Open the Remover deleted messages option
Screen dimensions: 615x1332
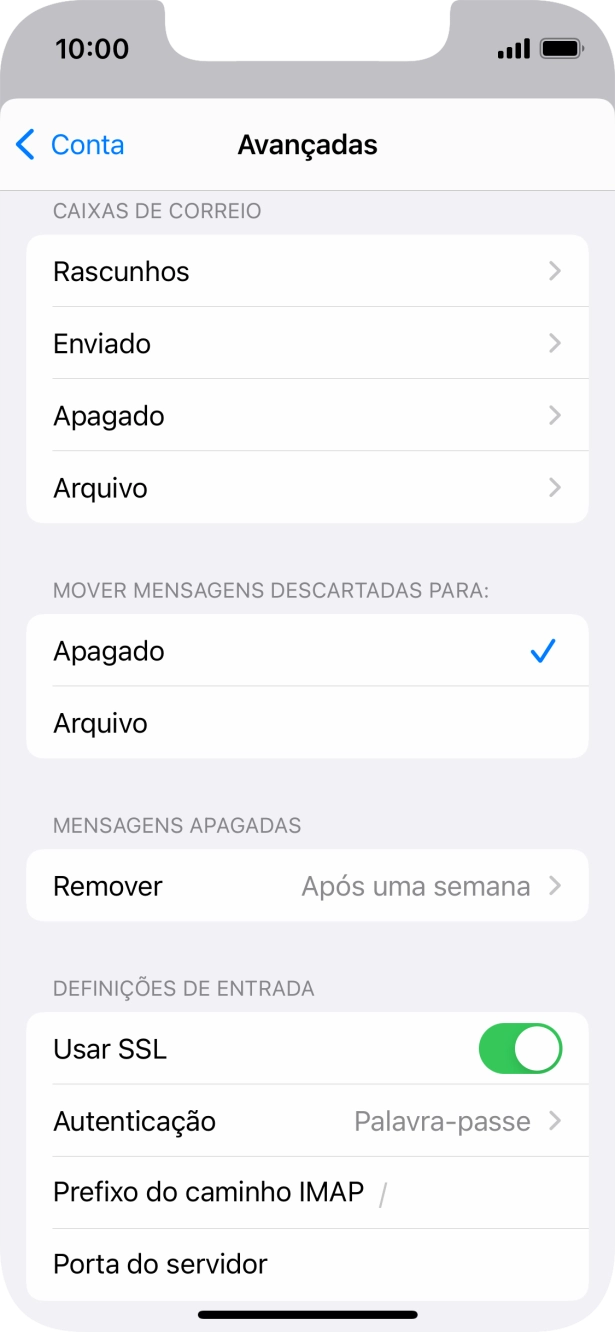pos(307,886)
